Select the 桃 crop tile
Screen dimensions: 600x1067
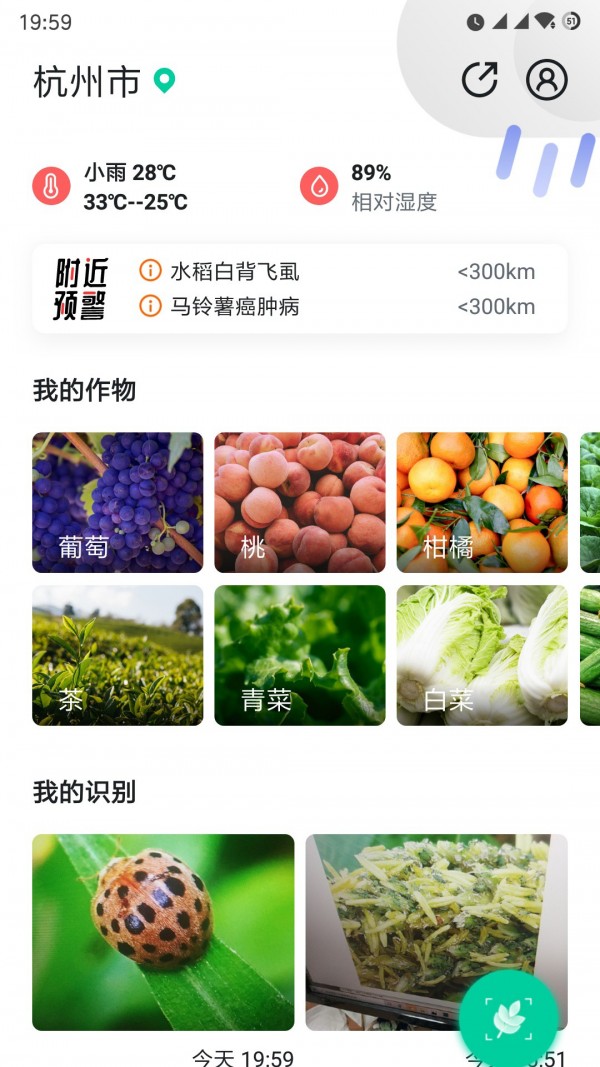(x=300, y=502)
